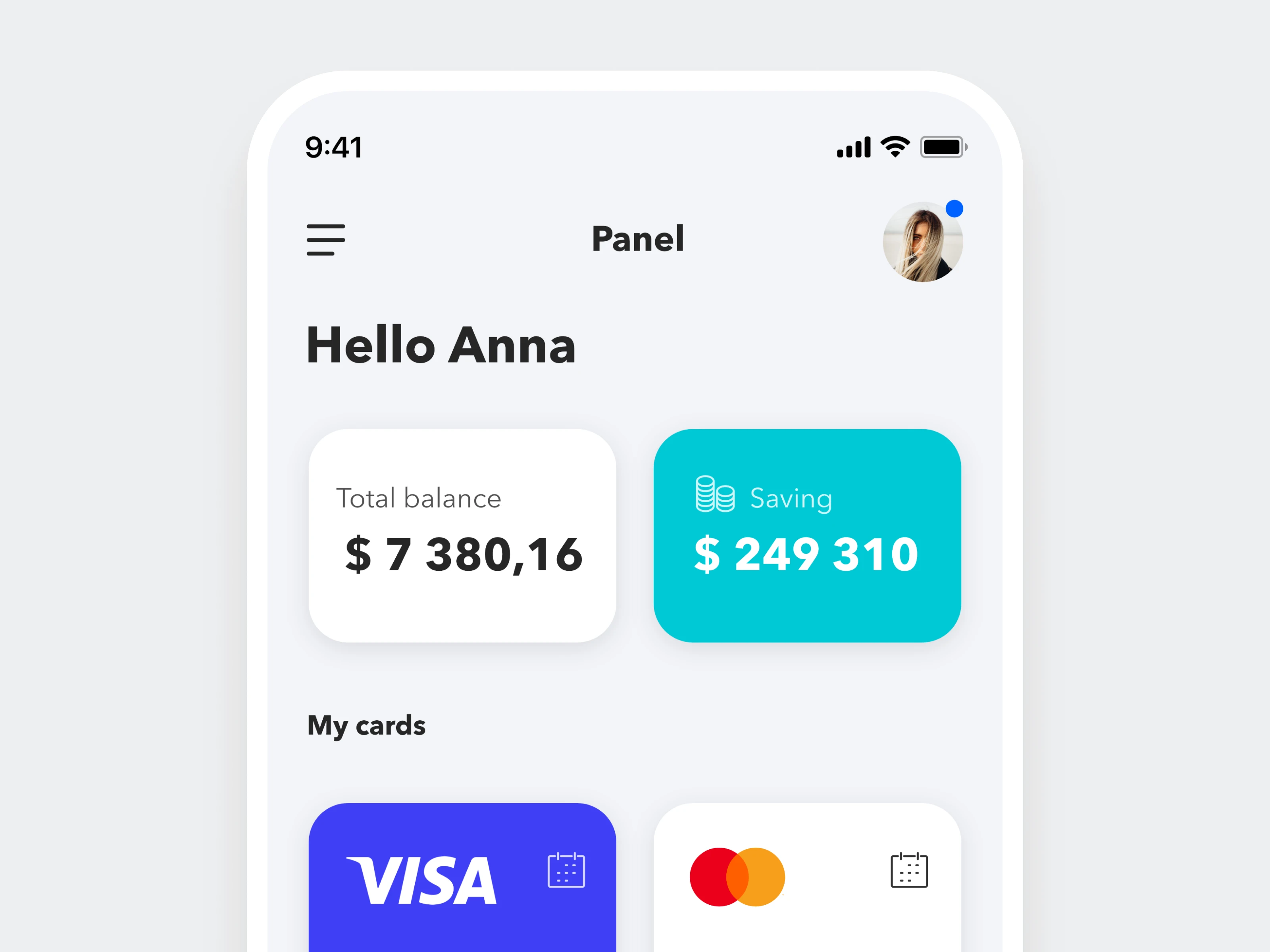Open the Total balance card
This screenshot has height=952, width=1270.
462,535
